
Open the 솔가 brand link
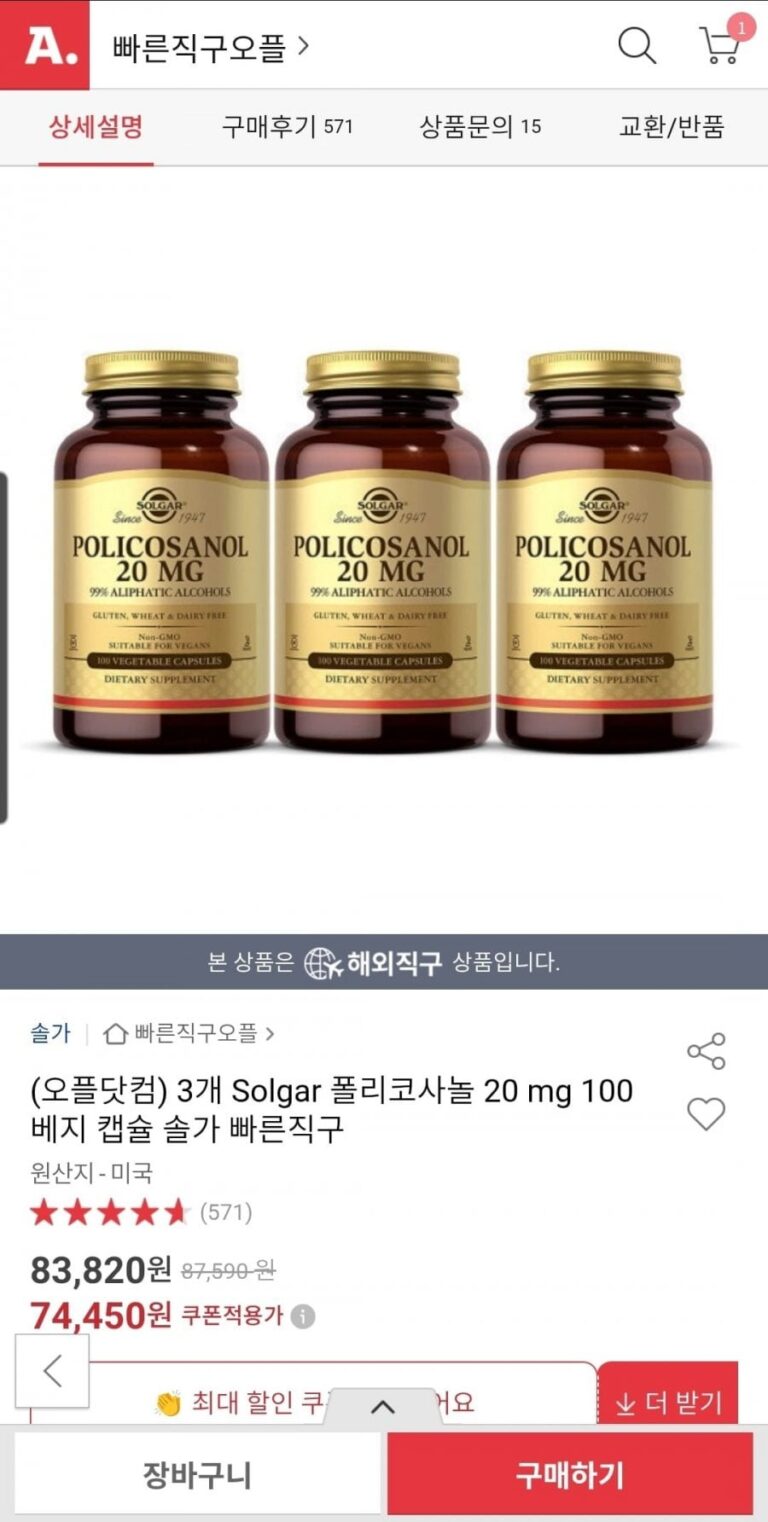point(50,1033)
